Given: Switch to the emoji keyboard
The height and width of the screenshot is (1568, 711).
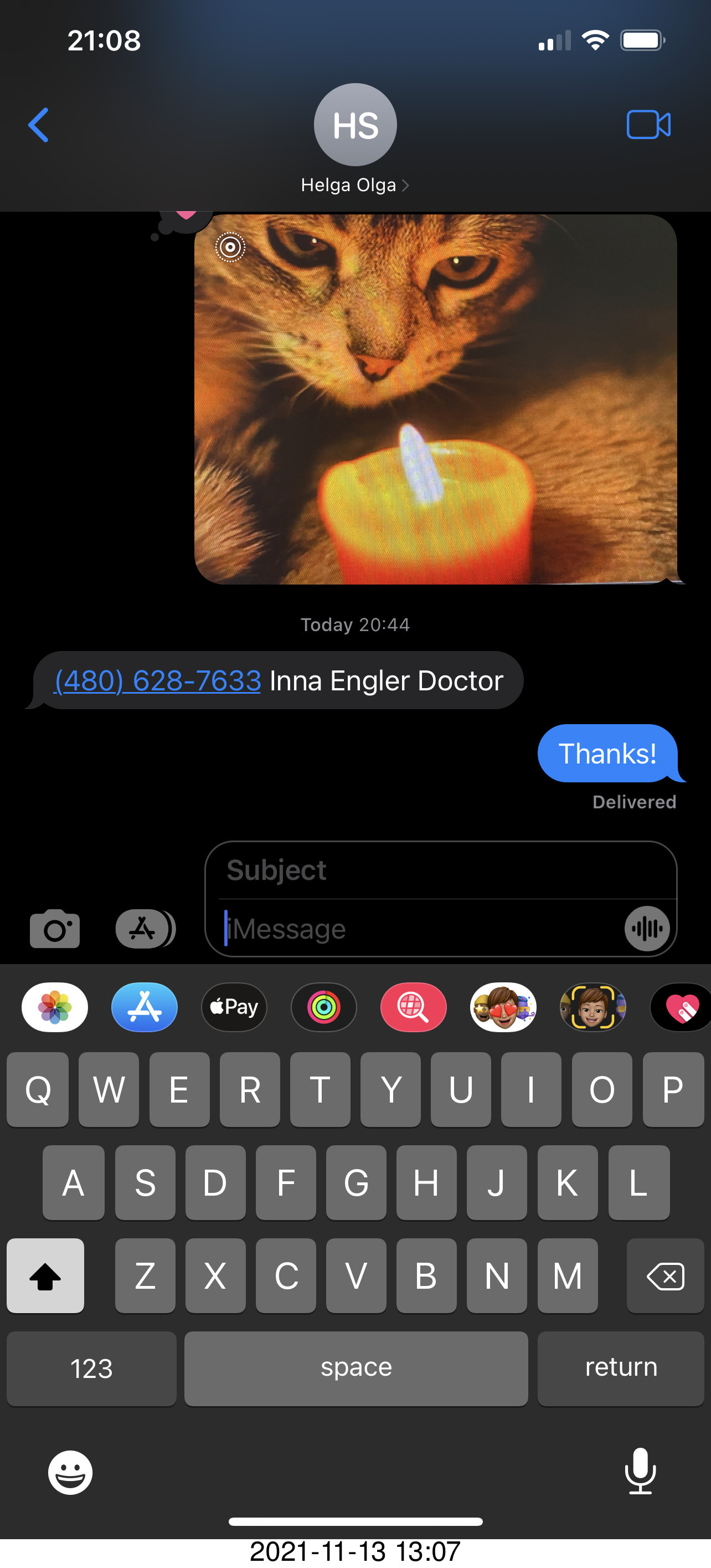Looking at the screenshot, I should point(70,1473).
